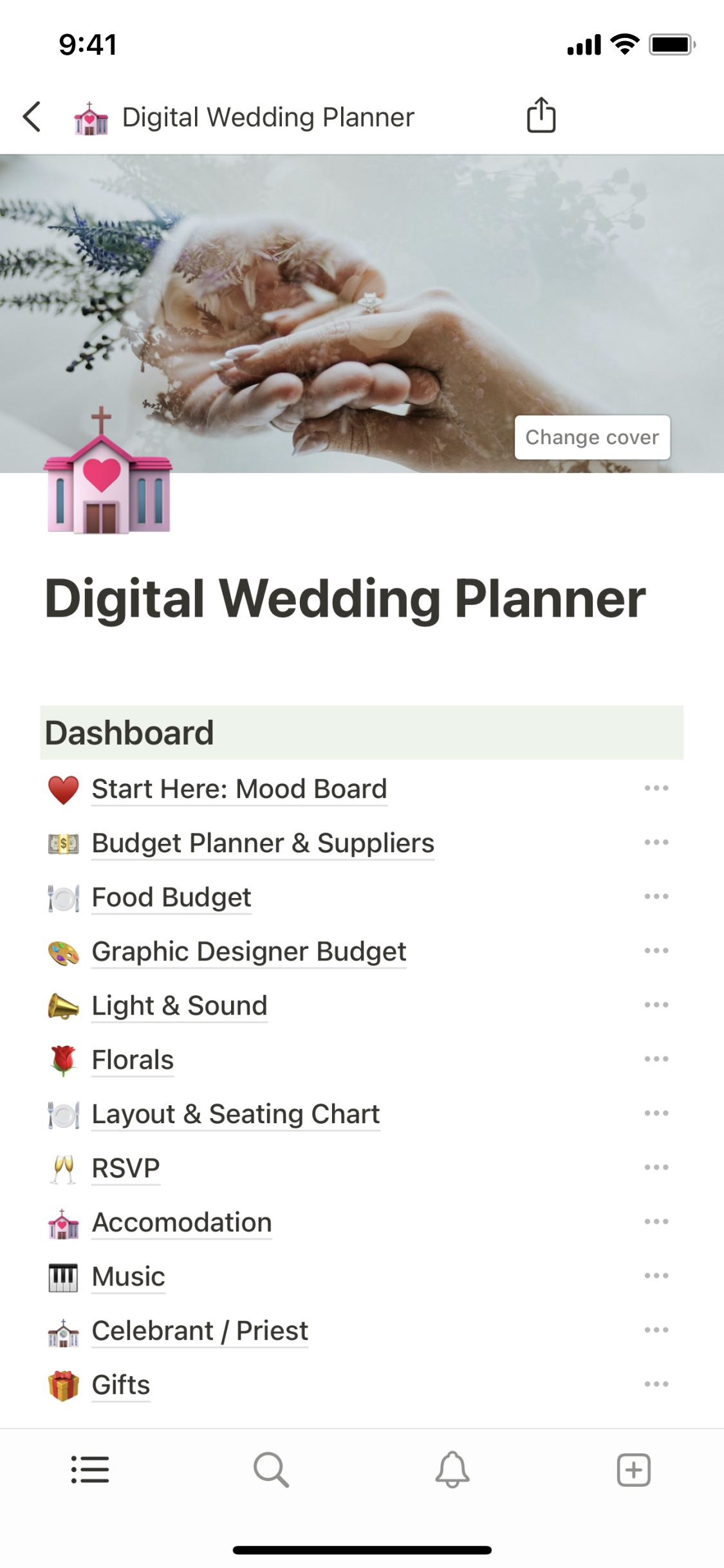Open Layout & Seating Chart page

(x=236, y=1114)
